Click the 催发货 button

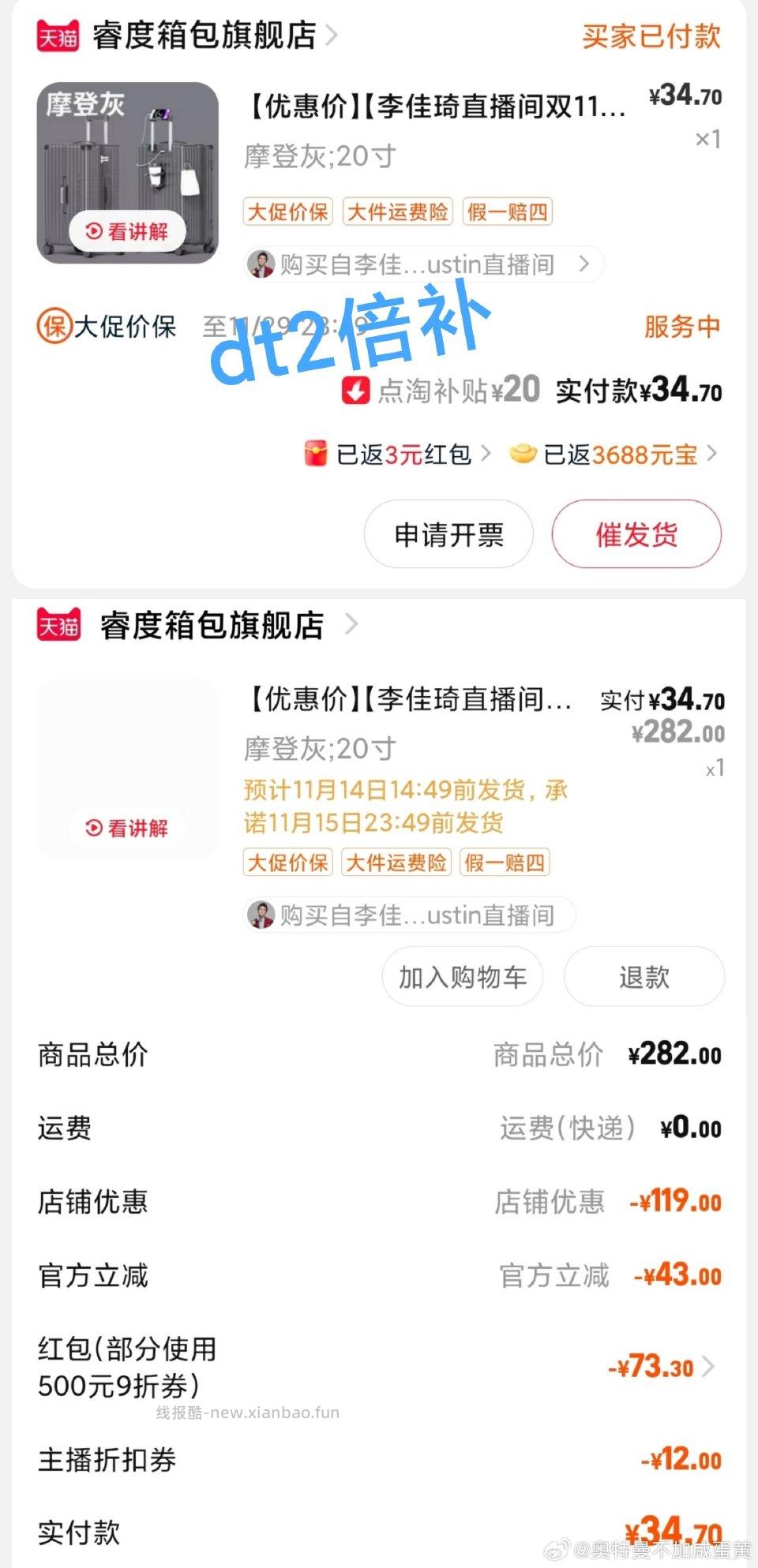[x=636, y=535]
